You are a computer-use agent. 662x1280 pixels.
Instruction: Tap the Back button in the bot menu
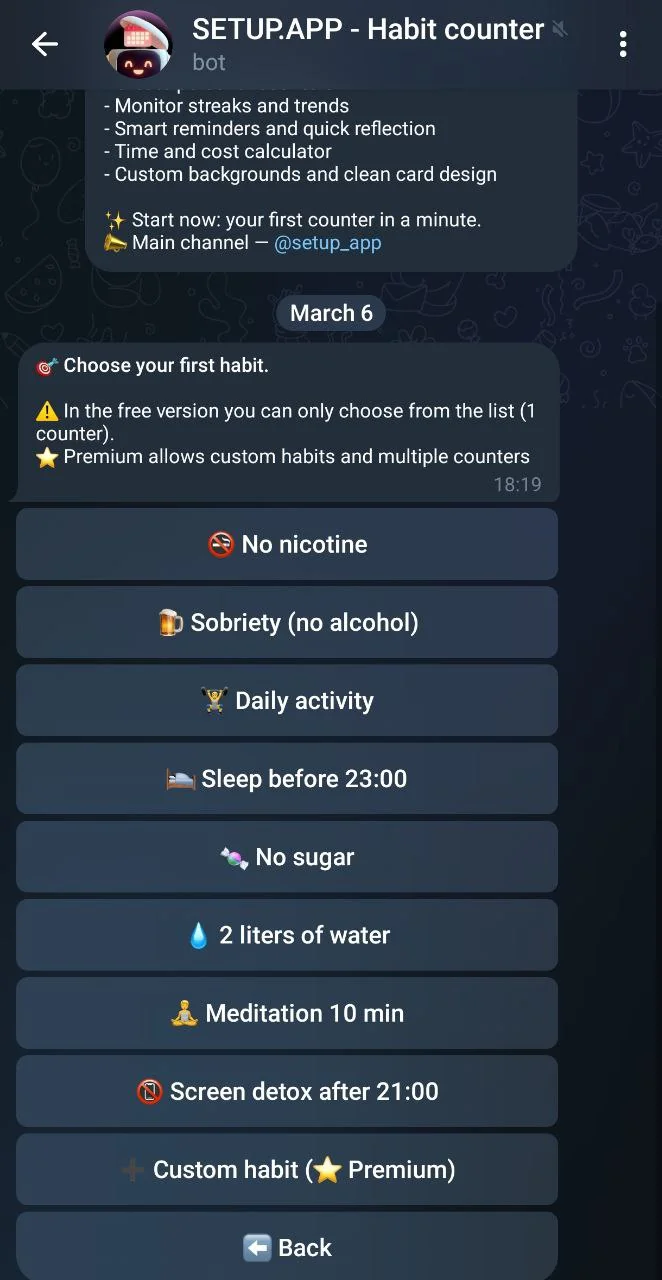click(x=287, y=1246)
